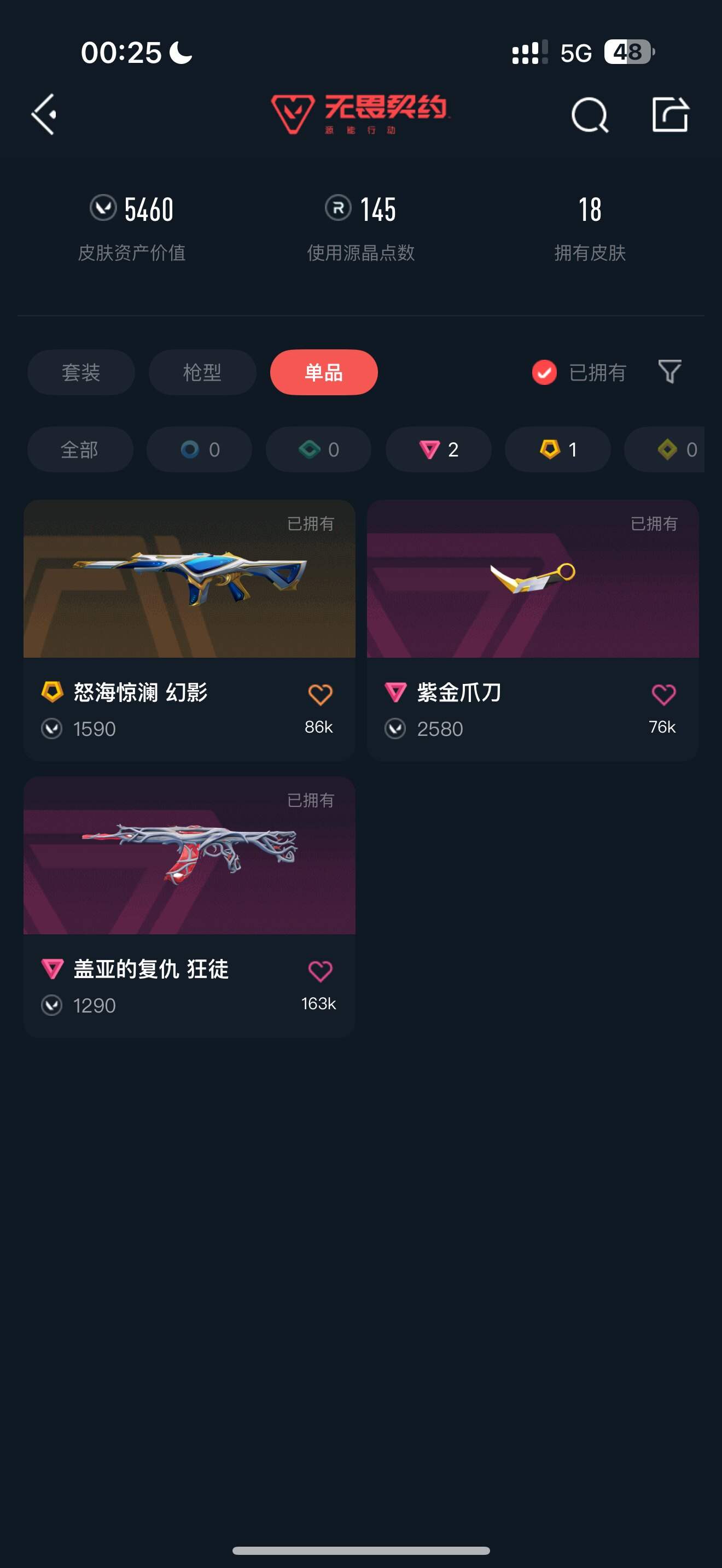Select the pink rarity filter showing 2
This screenshot has height=1568, width=722.
437,450
